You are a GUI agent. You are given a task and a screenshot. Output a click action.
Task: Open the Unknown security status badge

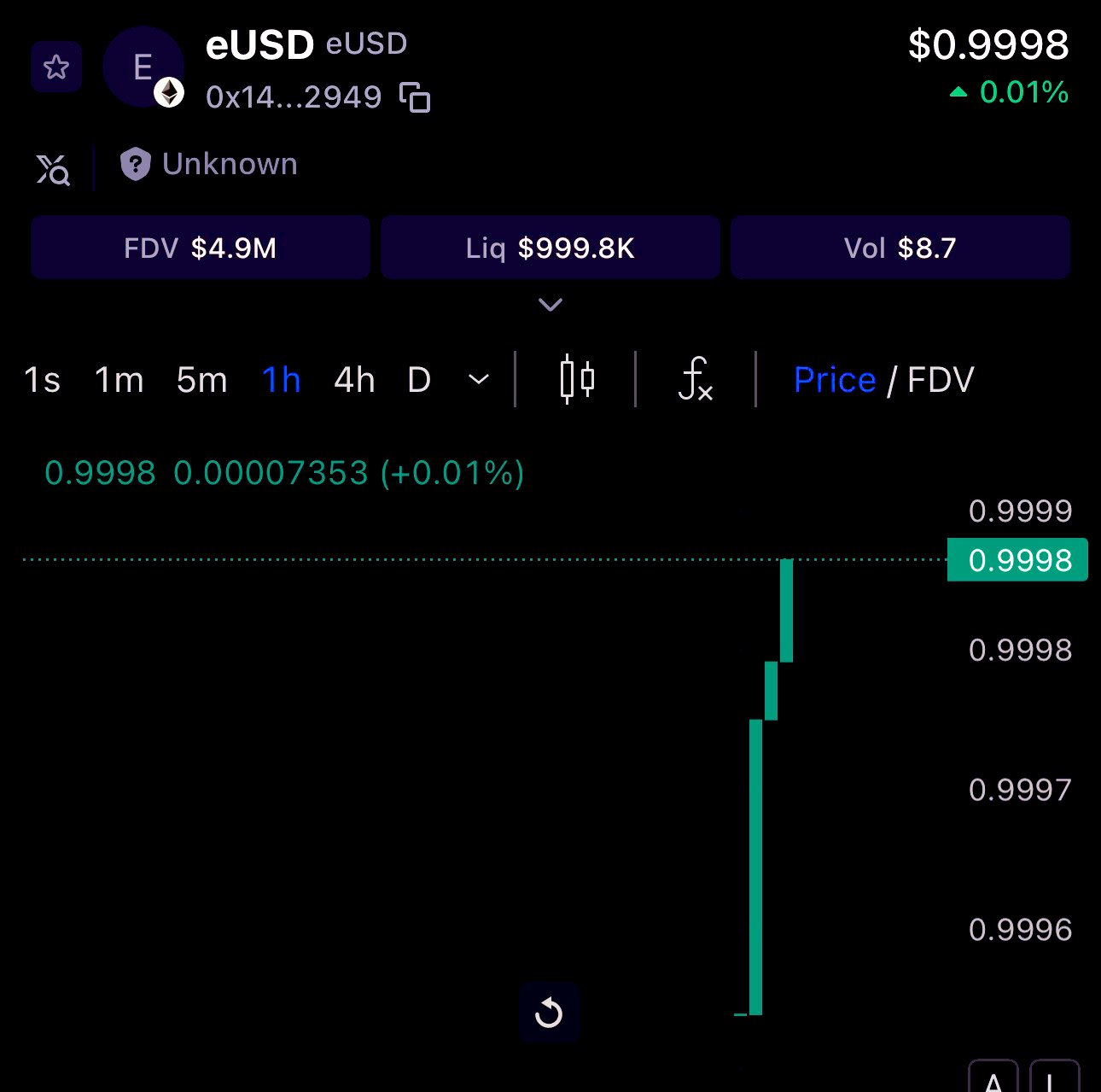click(210, 164)
